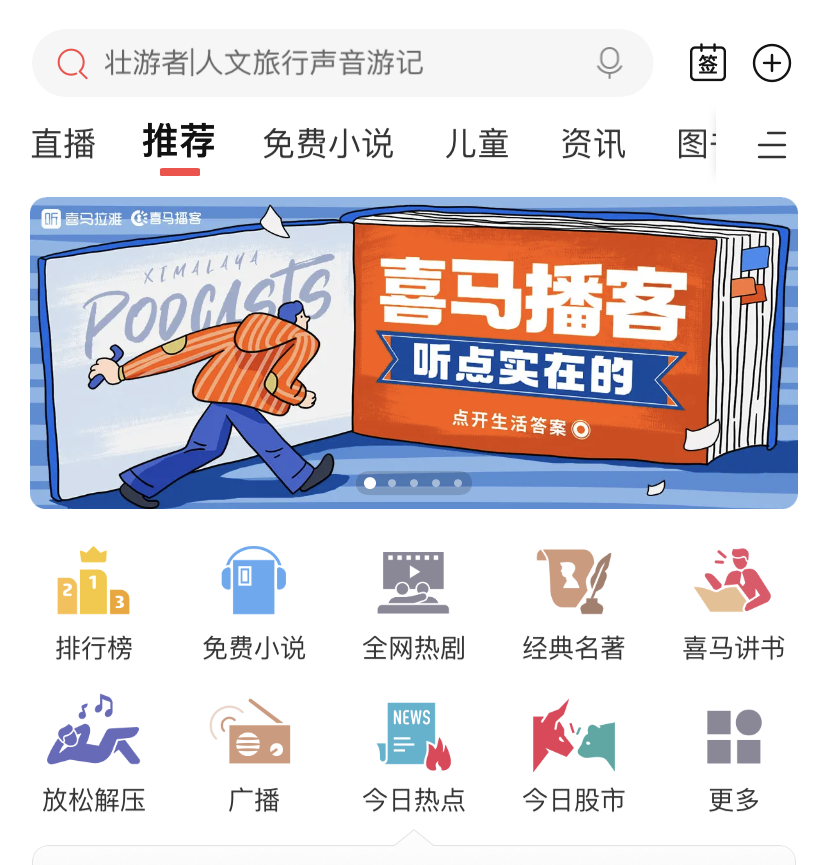
Task: Switch to the 直播 tab
Action: pyautogui.click(x=63, y=144)
